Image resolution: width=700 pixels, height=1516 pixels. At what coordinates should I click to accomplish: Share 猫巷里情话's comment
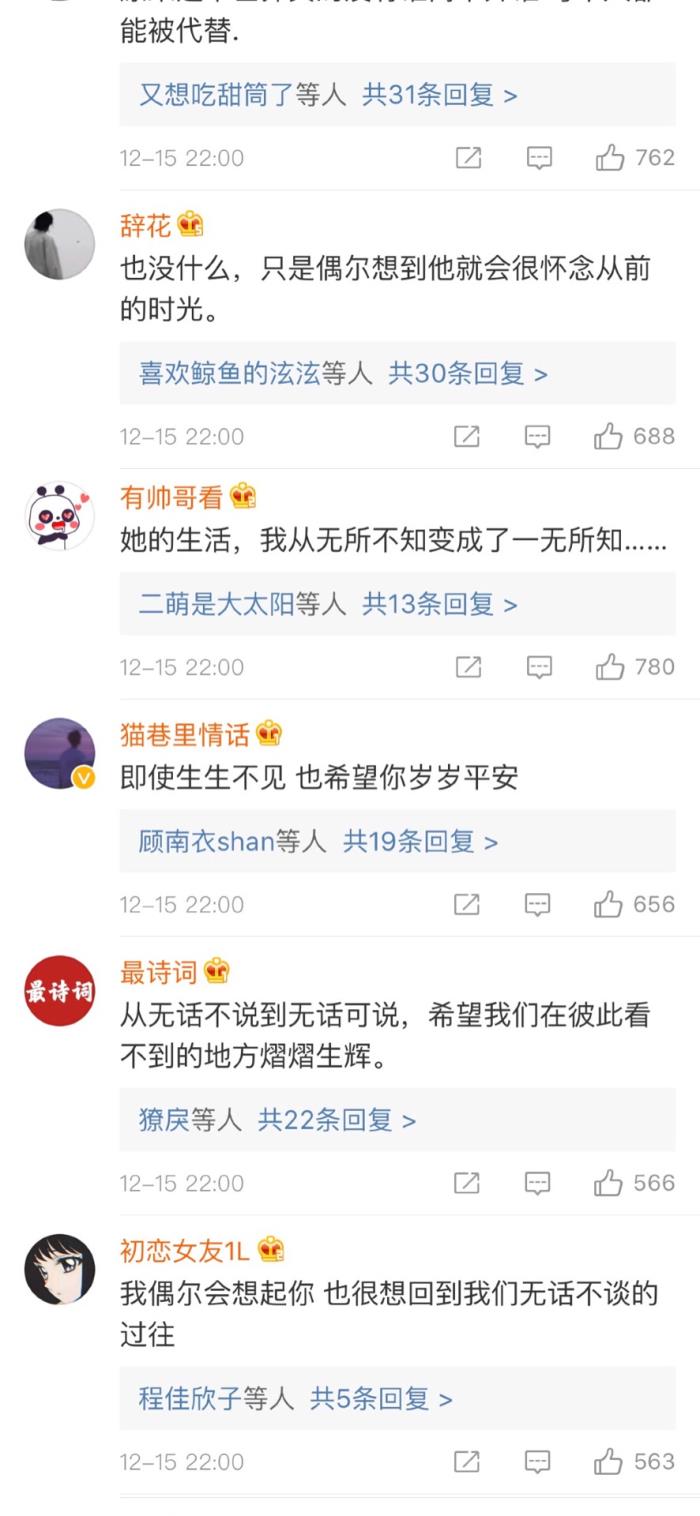(468, 905)
